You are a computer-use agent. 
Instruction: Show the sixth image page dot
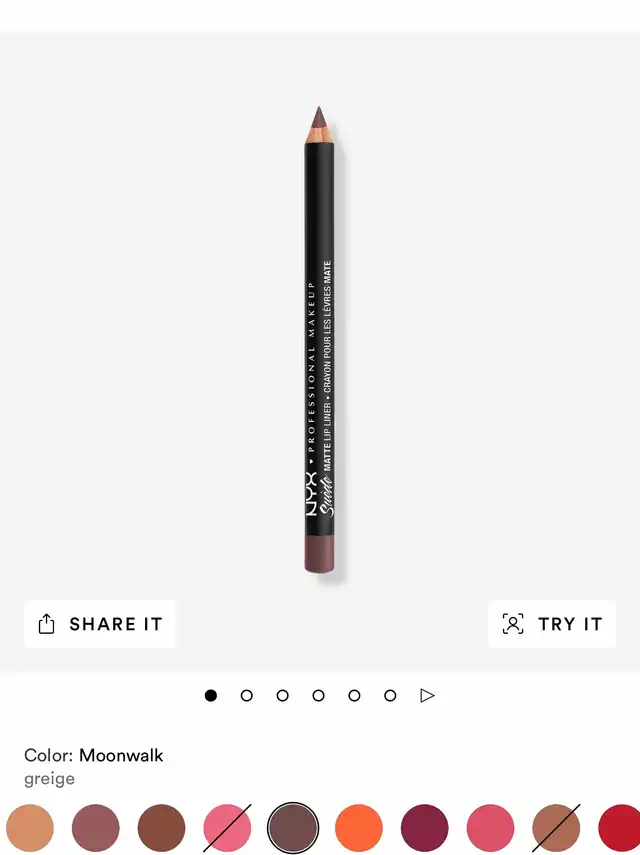390,695
